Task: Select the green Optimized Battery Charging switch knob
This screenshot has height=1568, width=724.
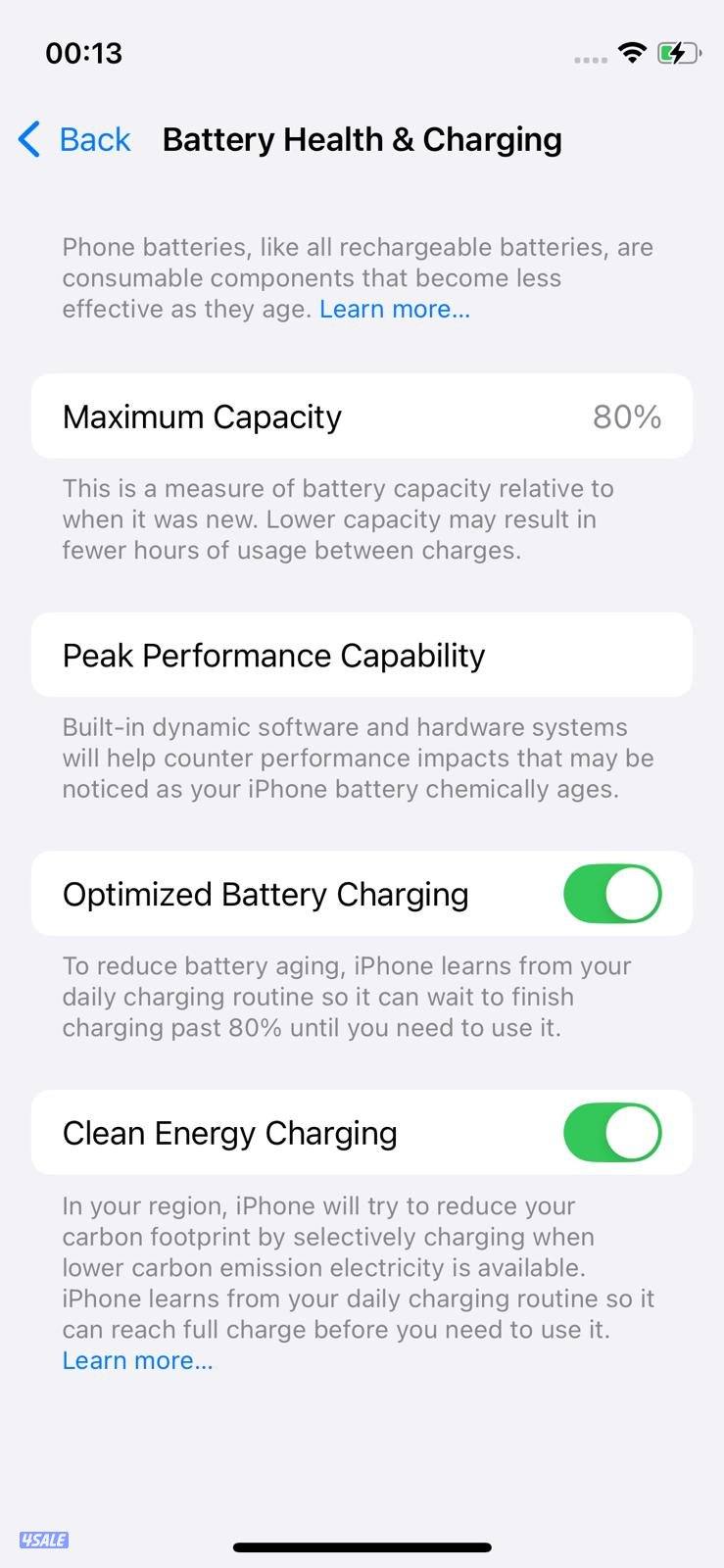Action: coord(633,893)
